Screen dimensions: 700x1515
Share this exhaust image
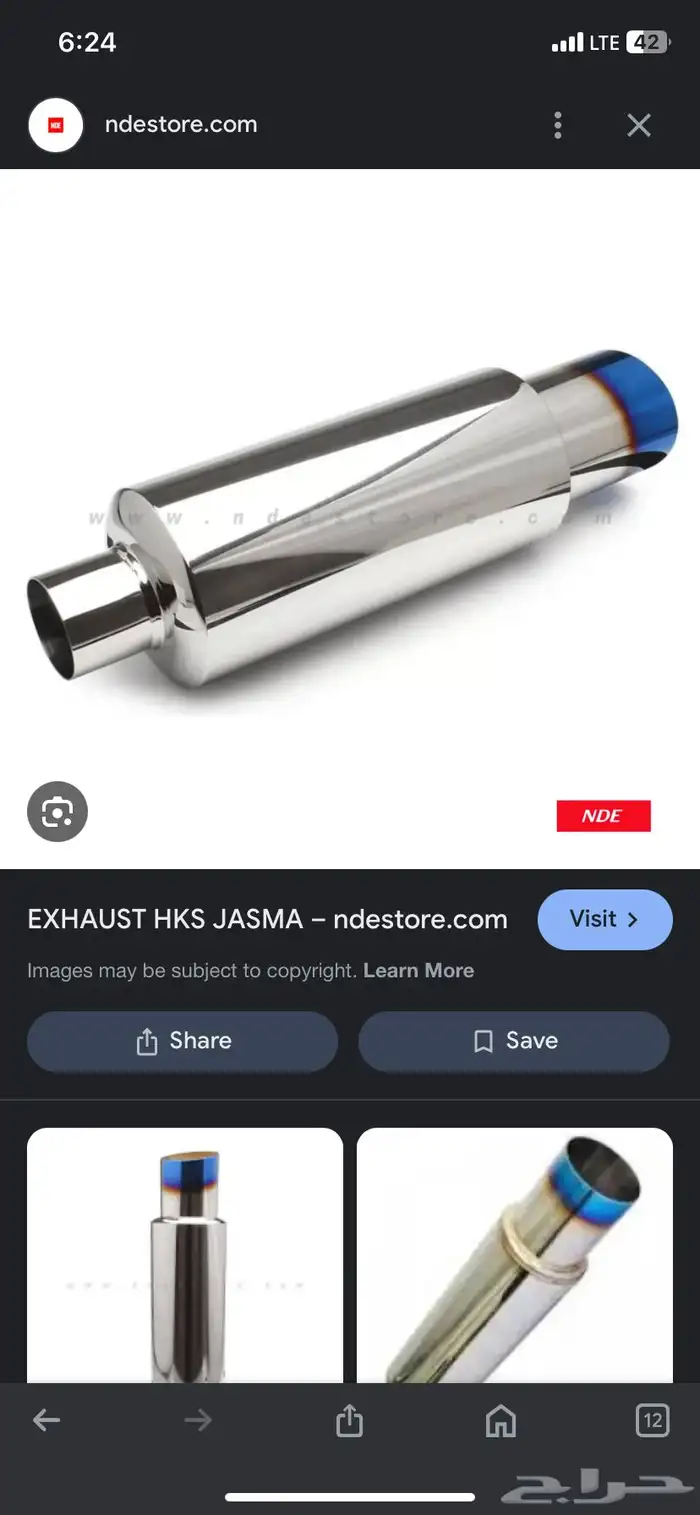(x=182, y=1041)
